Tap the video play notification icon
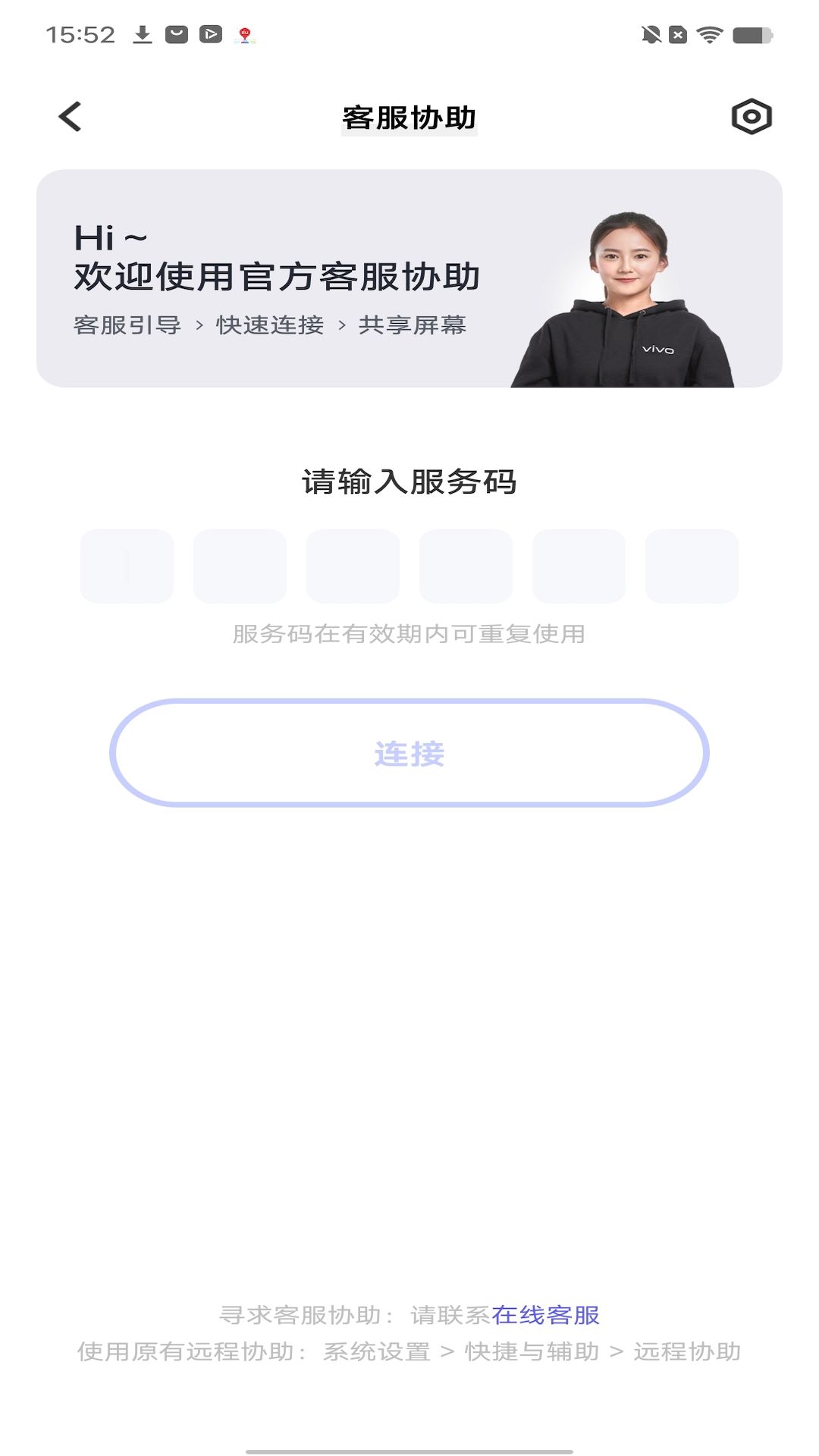Image resolution: width=819 pixels, height=1456 pixels. point(211,33)
